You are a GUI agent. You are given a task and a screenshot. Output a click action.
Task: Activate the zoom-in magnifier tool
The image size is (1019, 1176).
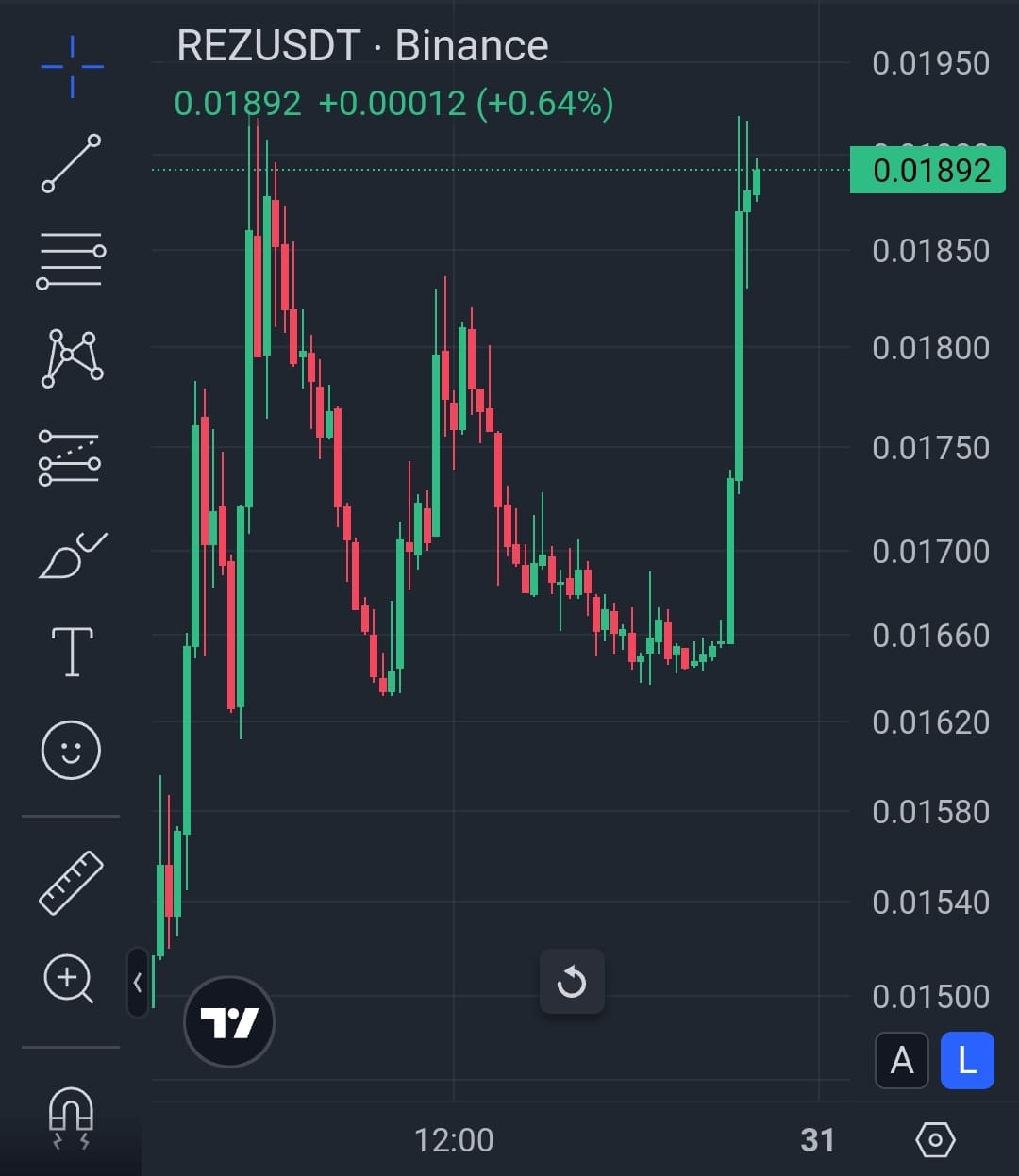tap(71, 981)
